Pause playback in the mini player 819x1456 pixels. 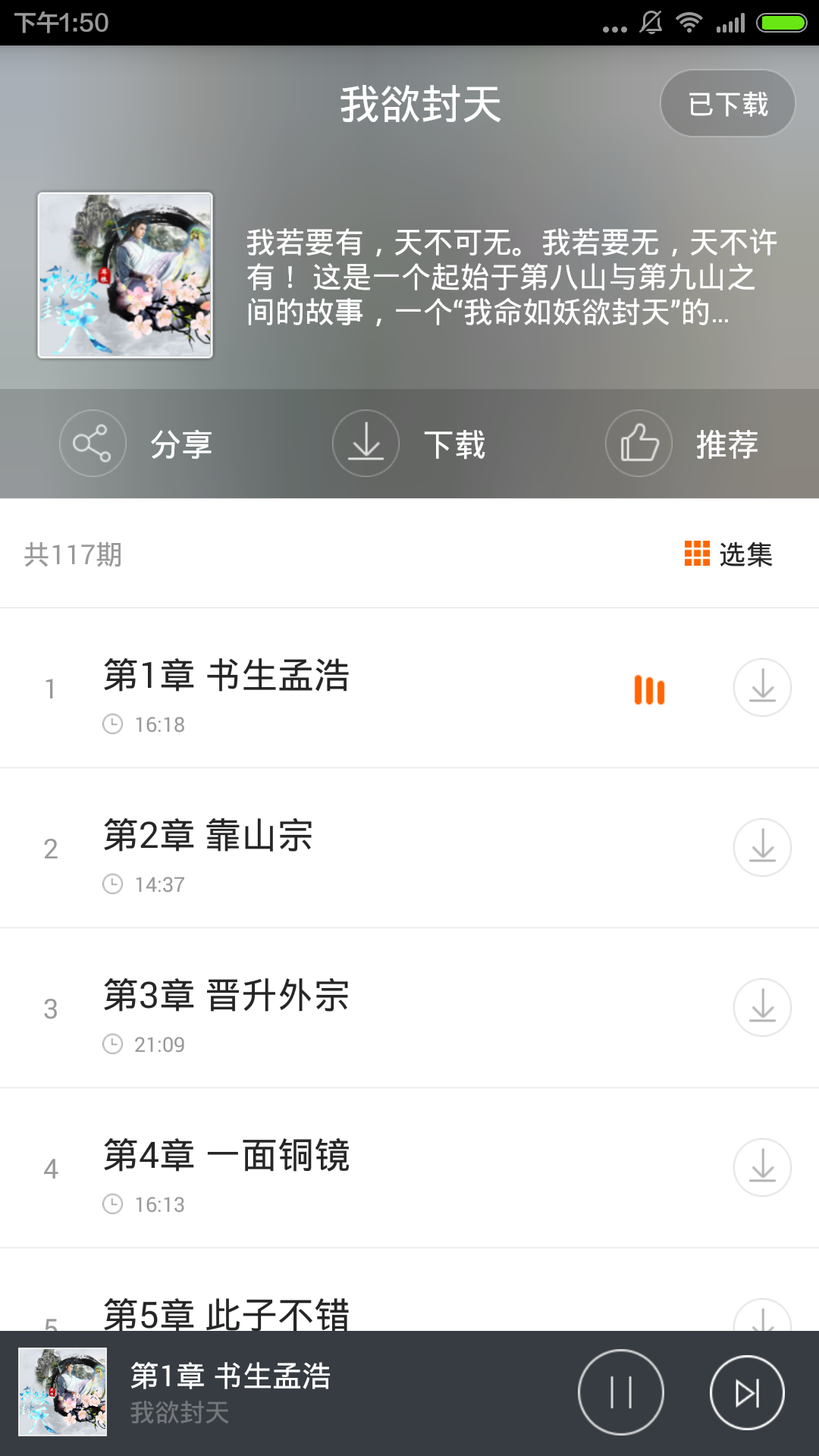[623, 1392]
